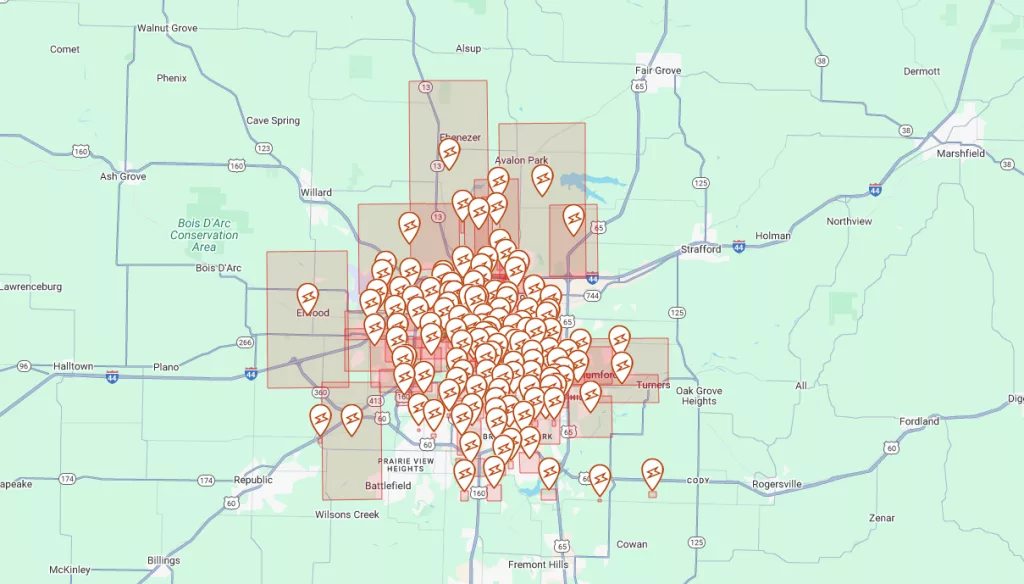Tap the pin nearest to Cody
Viewport: 1024px width, 584px height.
tap(652, 472)
